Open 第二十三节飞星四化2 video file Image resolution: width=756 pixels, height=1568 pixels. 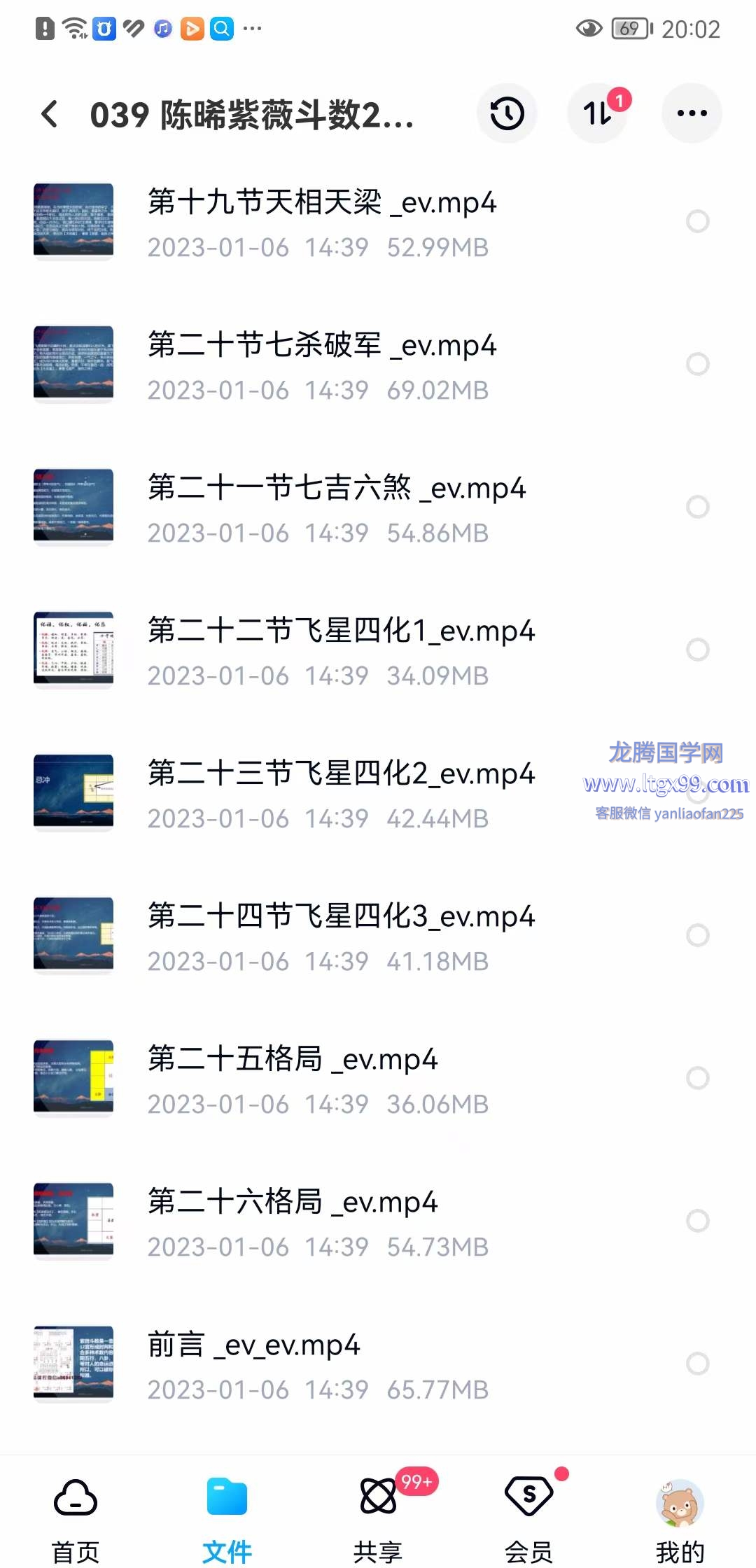(341, 774)
